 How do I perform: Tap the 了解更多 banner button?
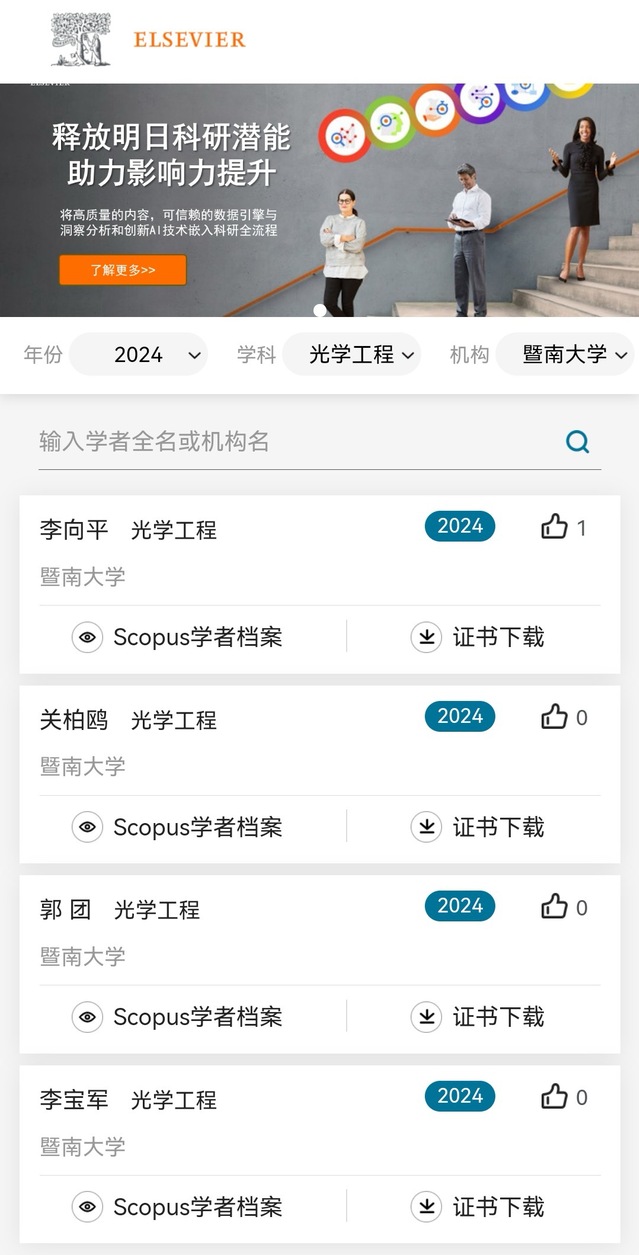pyautogui.click(x=122, y=270)
